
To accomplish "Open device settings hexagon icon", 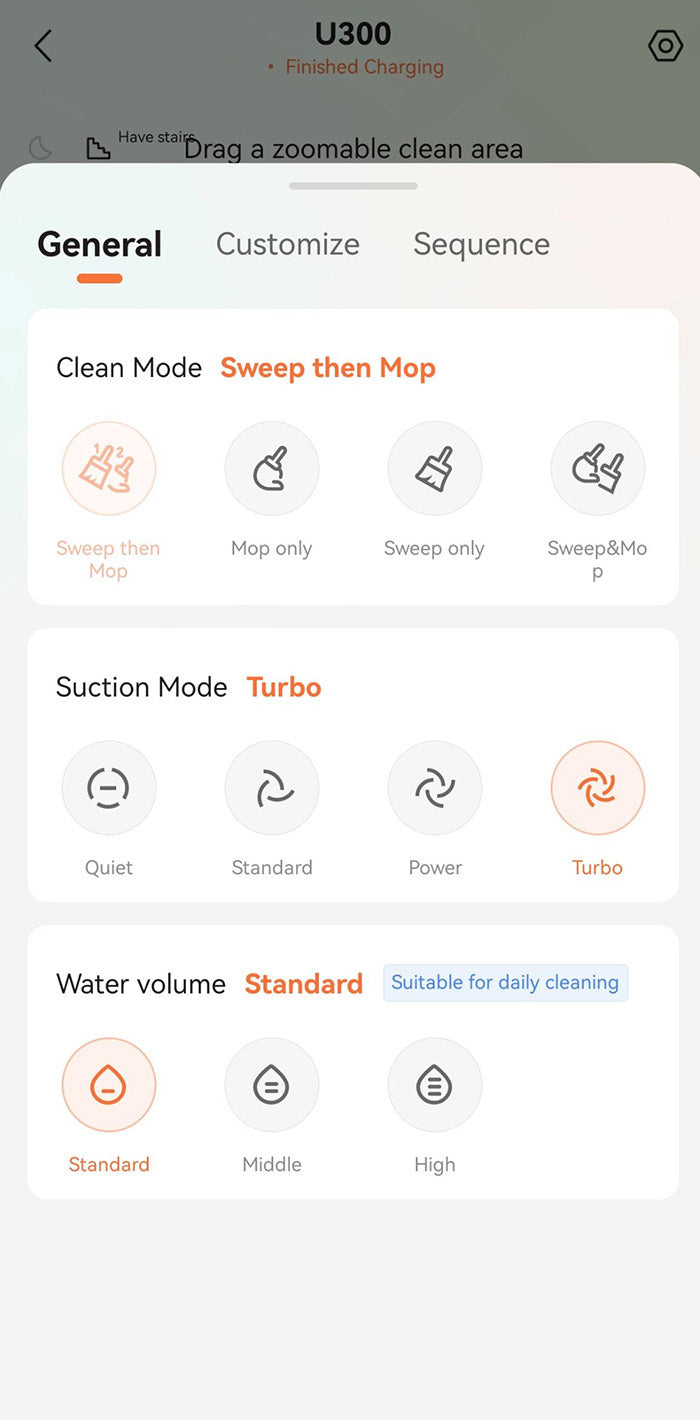I will pyautogui.click(x=665, y=46).
